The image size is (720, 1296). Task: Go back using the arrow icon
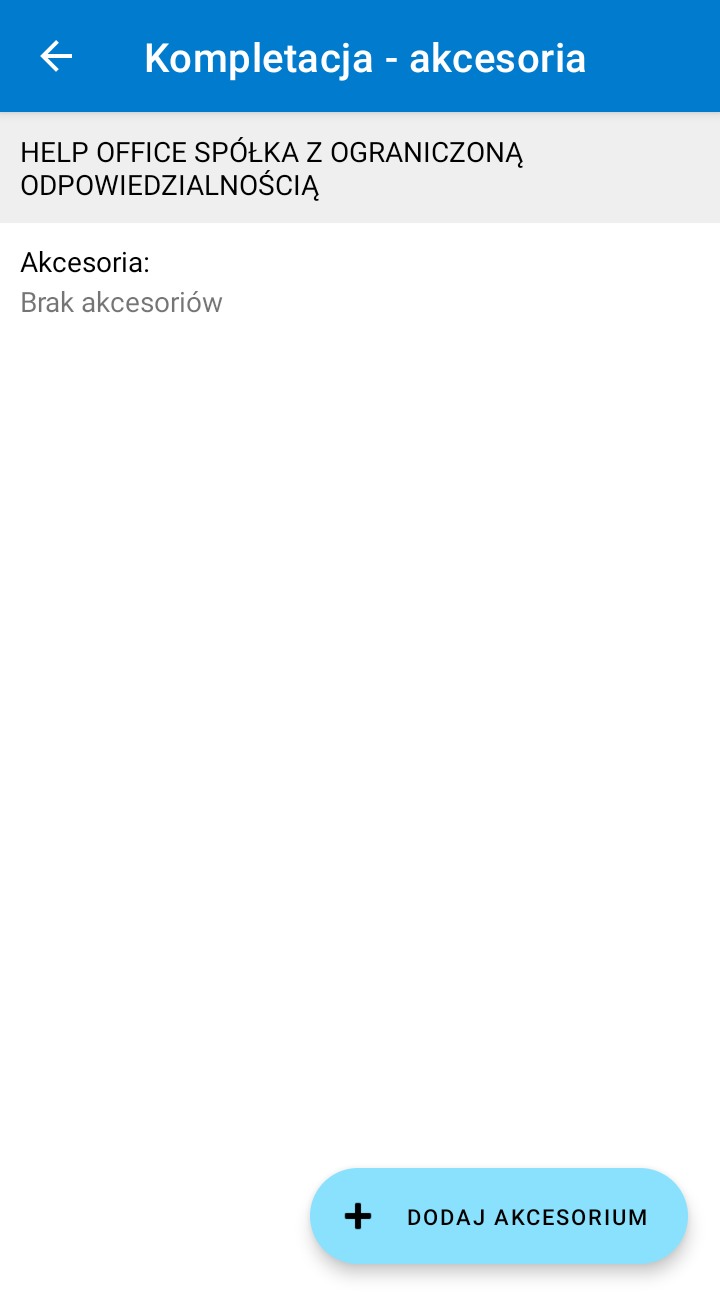[x=56, y=57]
